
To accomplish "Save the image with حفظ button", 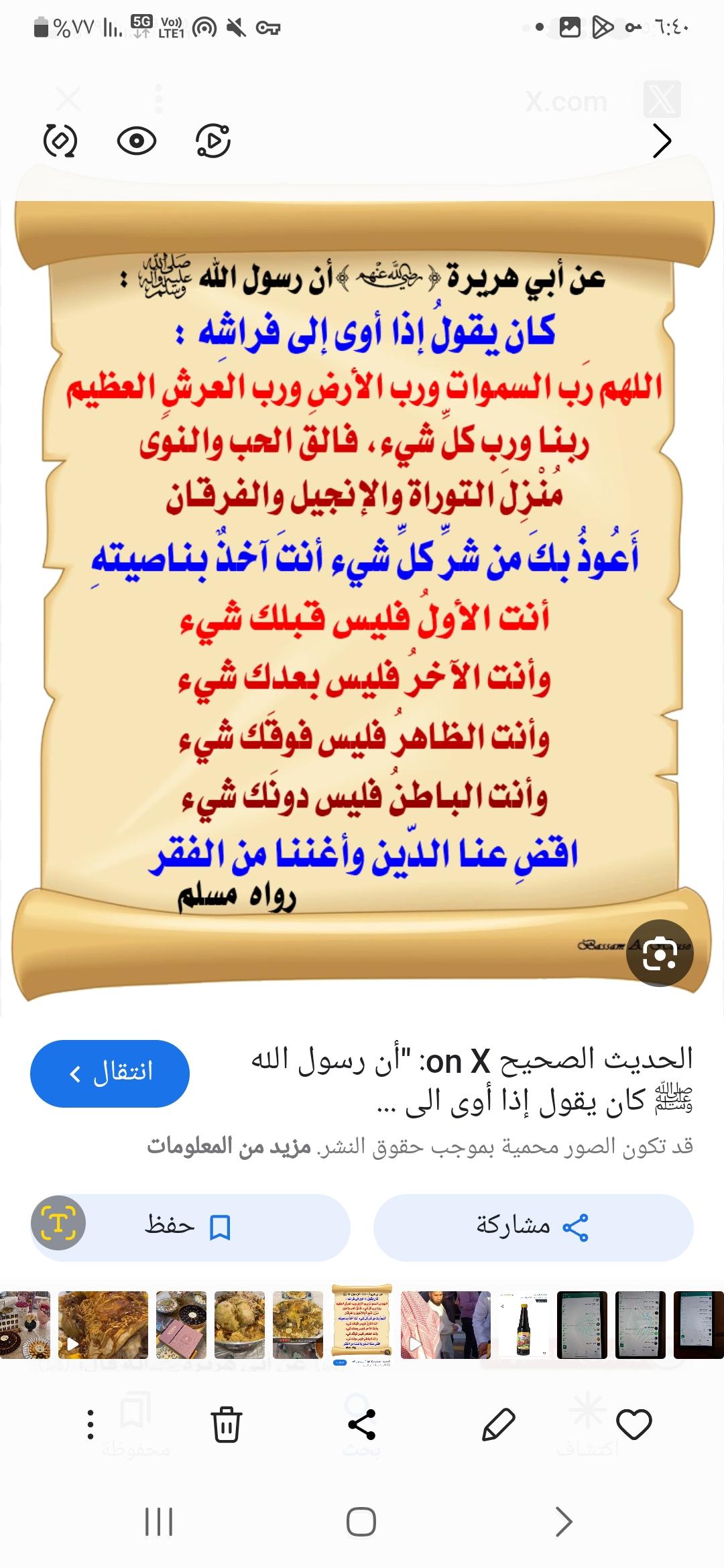I will click(189, 1227).
